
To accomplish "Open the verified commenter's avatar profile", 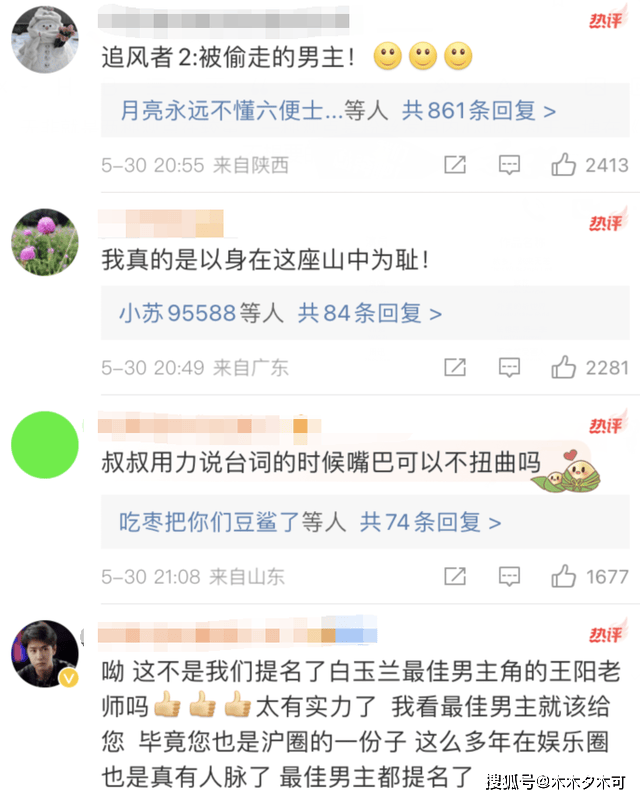I will click(45, 653).
